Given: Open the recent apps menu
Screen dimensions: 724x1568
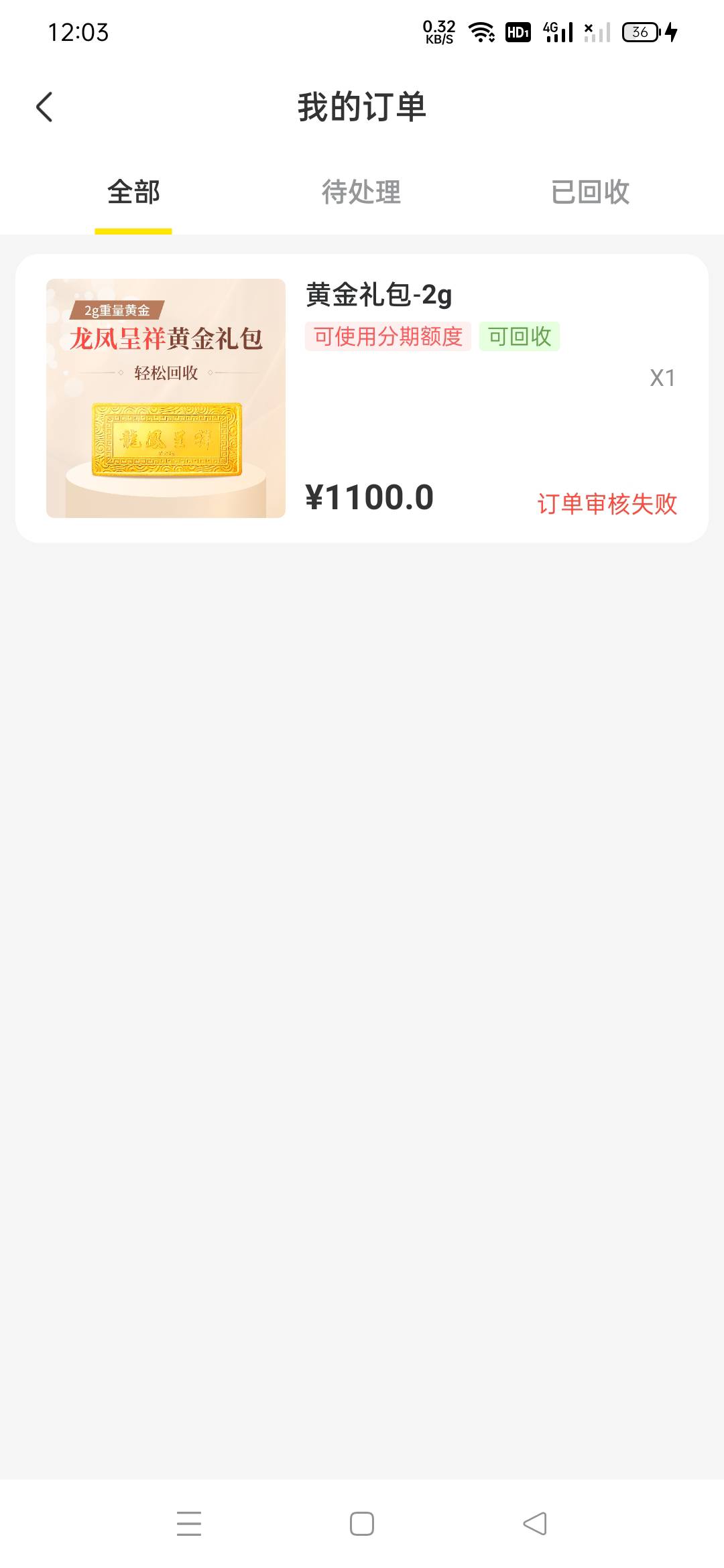Looking at the screenshot, I should point(189,1524).
